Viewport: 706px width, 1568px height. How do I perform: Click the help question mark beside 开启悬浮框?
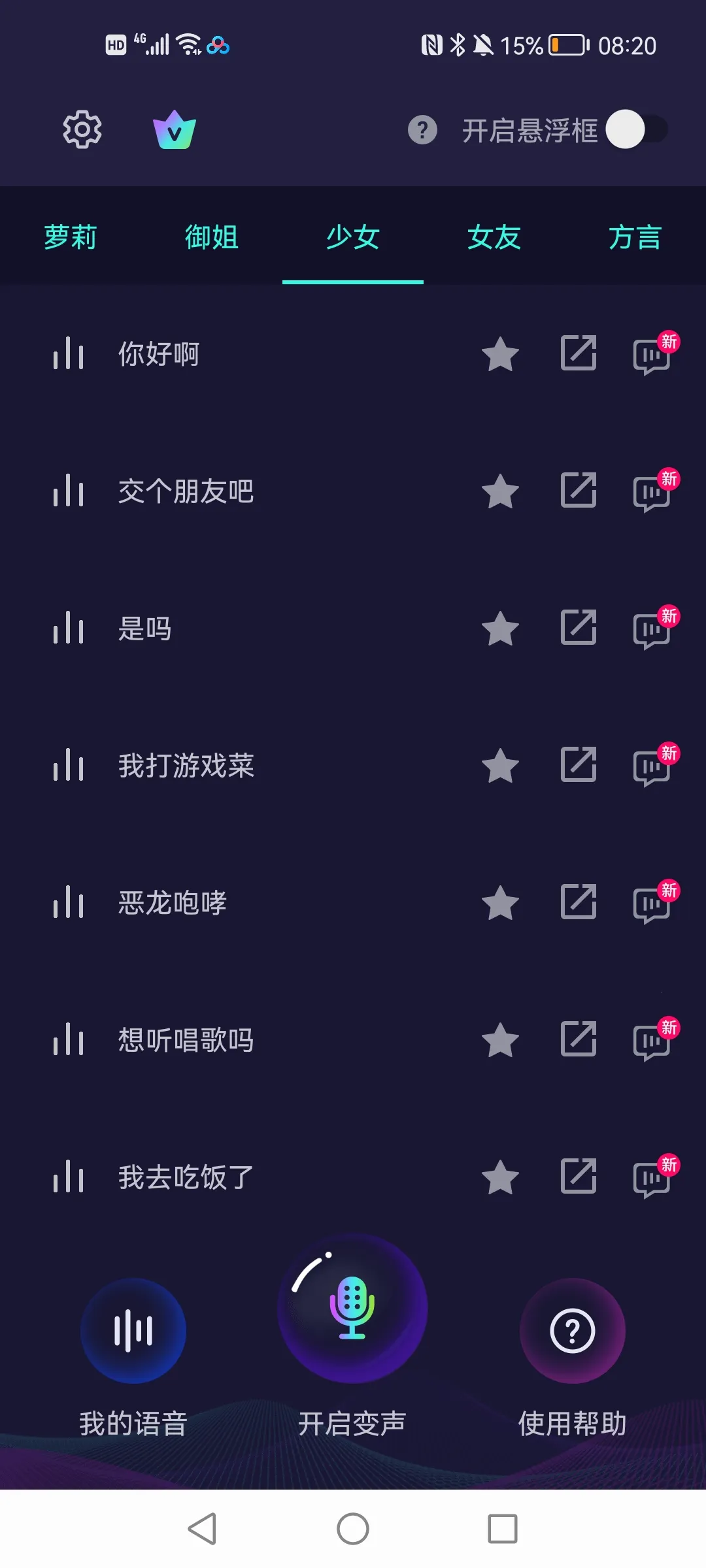click(x=422, y=131)
